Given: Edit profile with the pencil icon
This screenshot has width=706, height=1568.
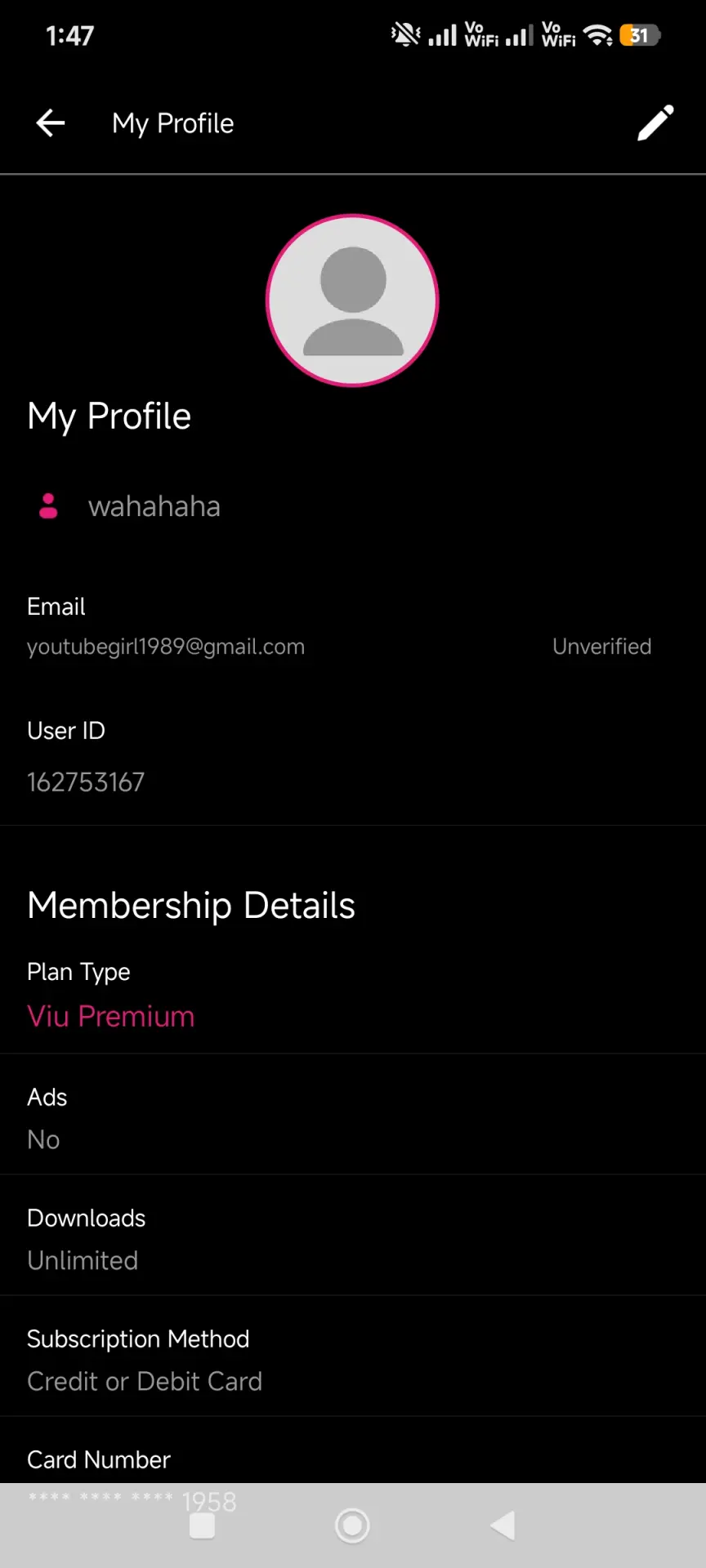Looking at the screenshot, I should point(655,123).
